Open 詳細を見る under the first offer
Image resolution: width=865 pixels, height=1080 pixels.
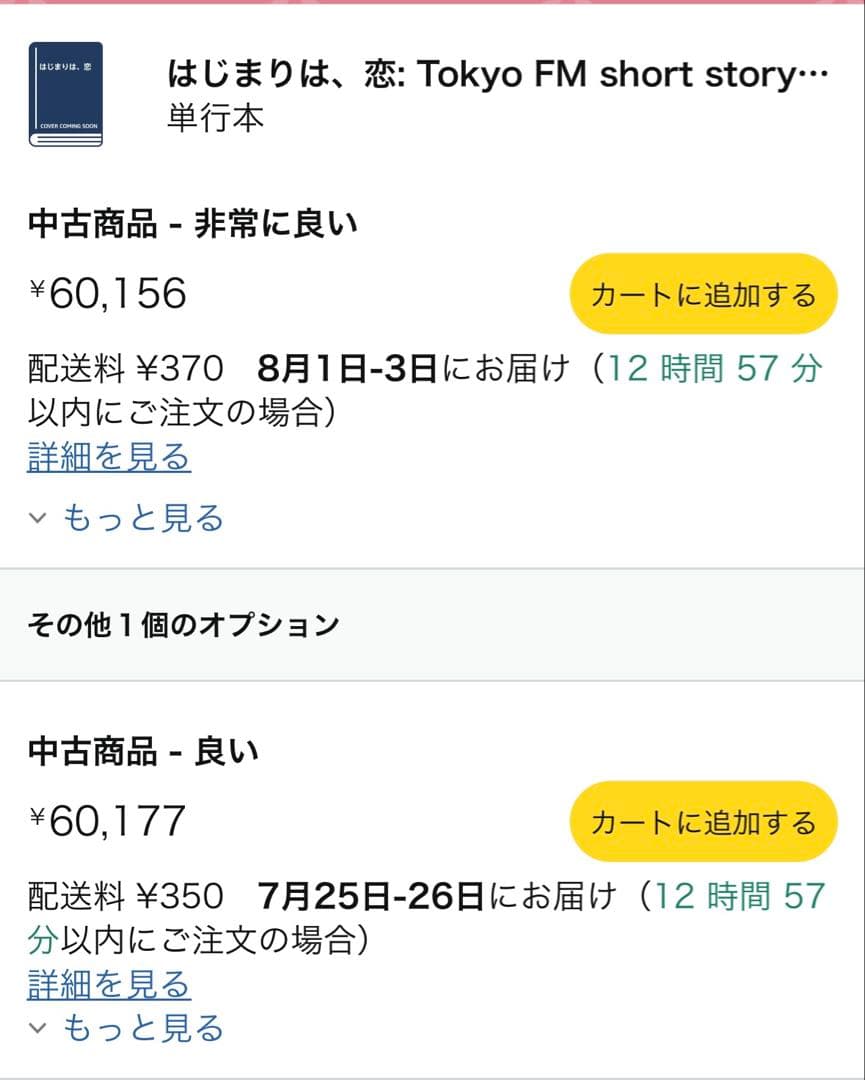point(107,456)
